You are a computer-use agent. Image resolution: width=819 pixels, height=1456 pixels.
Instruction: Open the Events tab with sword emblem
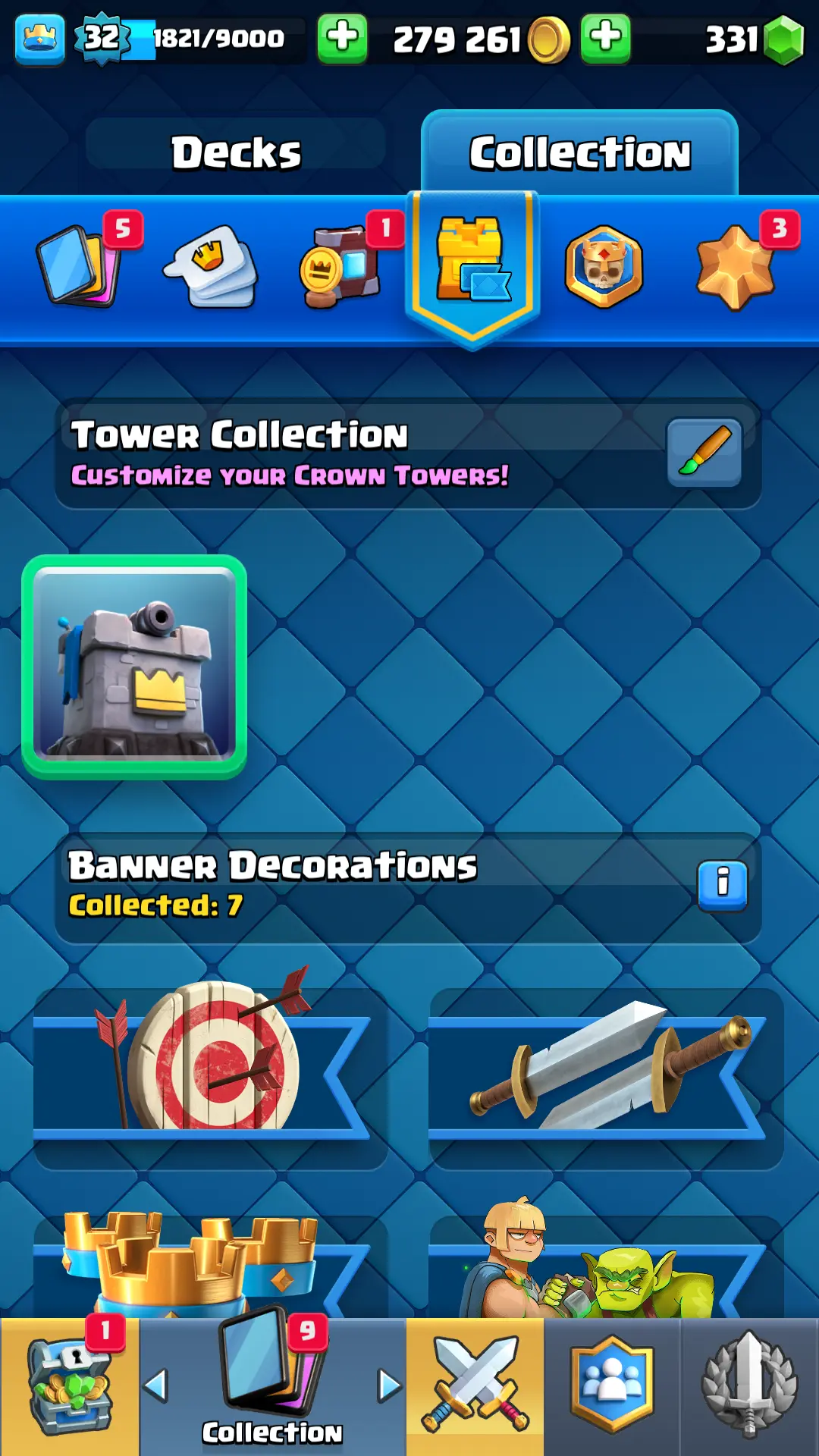tap(749, 1386)
